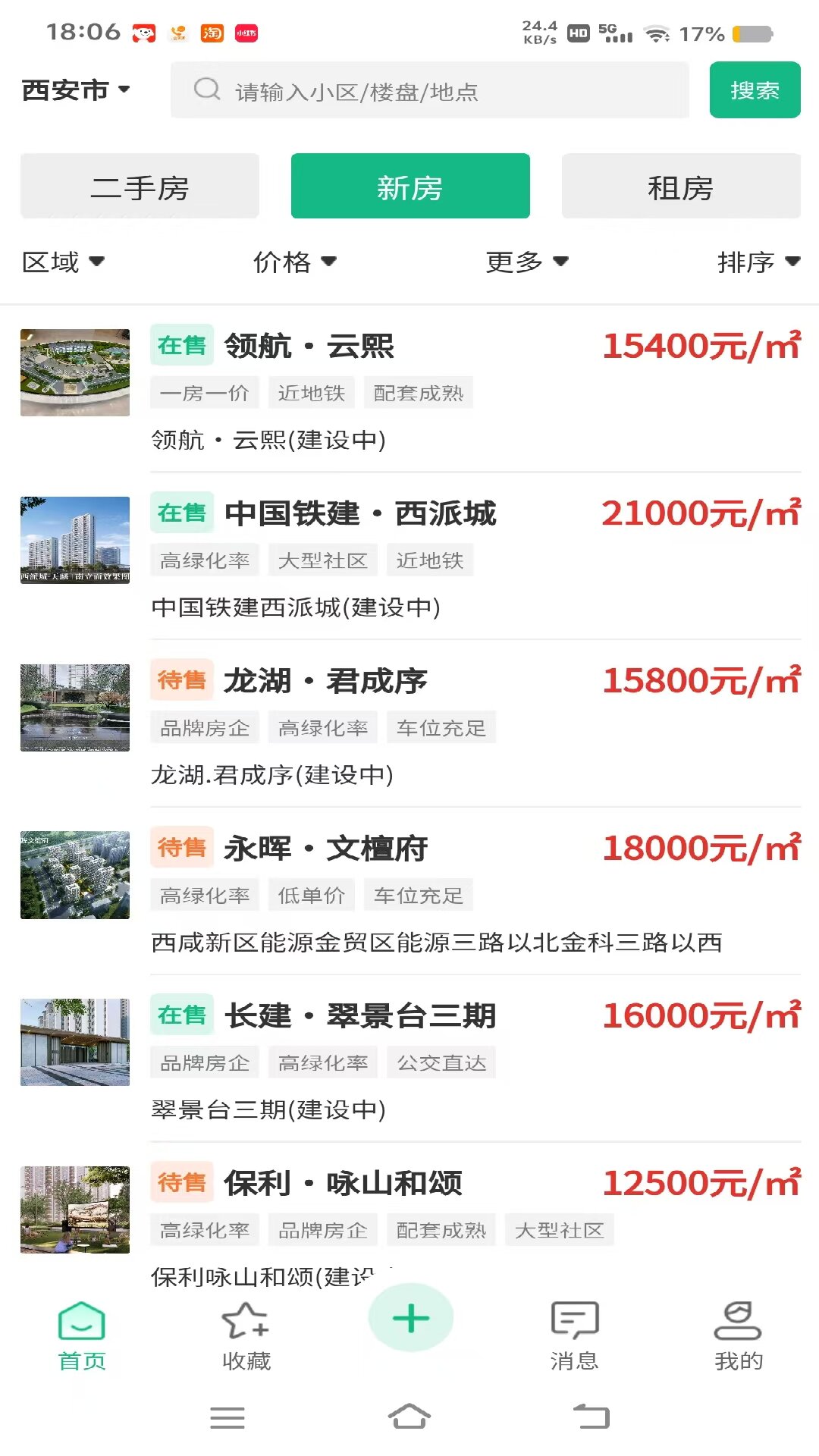The height and width of the screenshot is (1456, 819).
Task: Switch to the 二手房 tab
Action: pyautogui.click(x=140, y=186)
